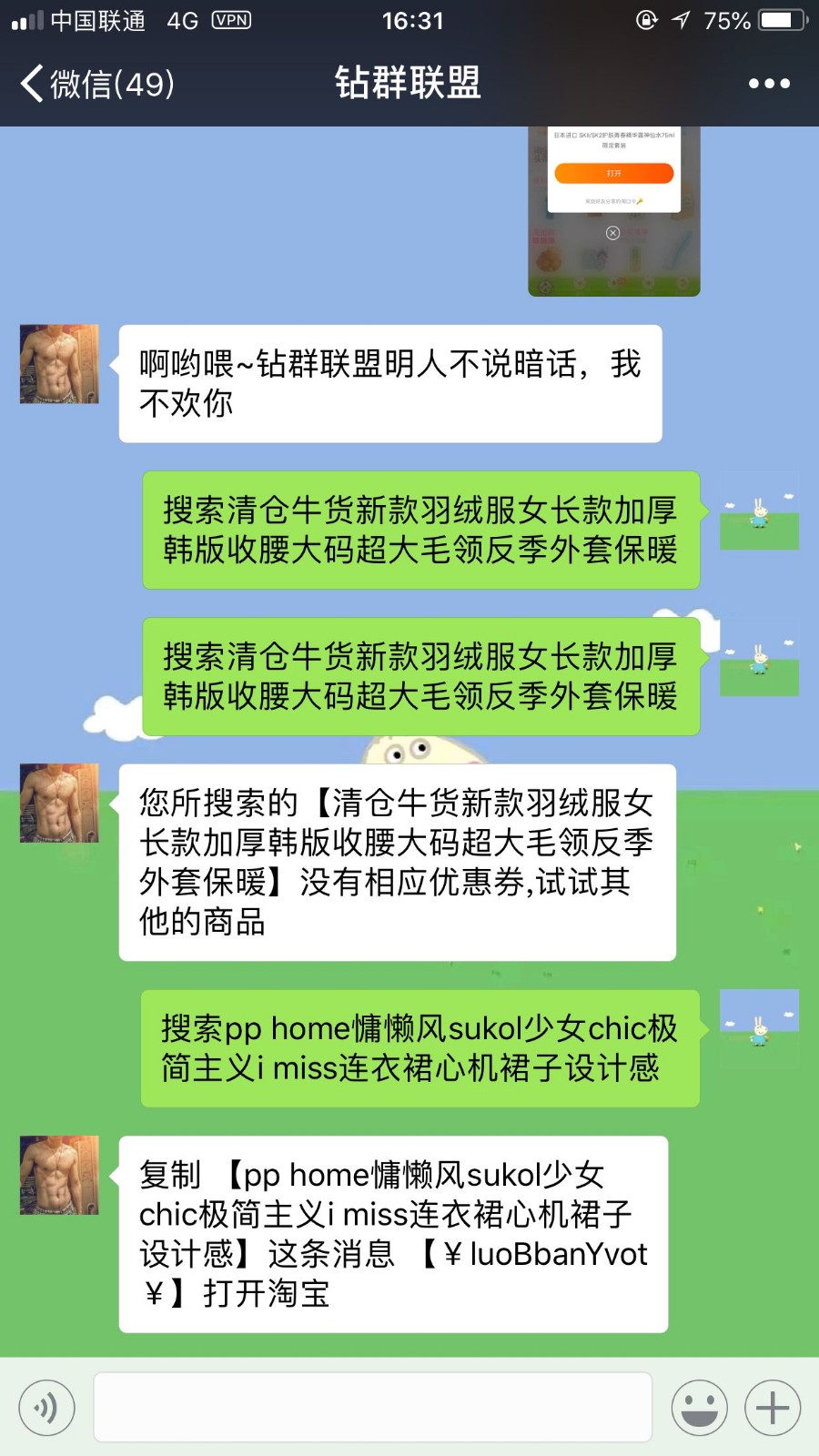Open the plus attachments menu
This screenshot has width=819, height=1456.
[773, 1408]
